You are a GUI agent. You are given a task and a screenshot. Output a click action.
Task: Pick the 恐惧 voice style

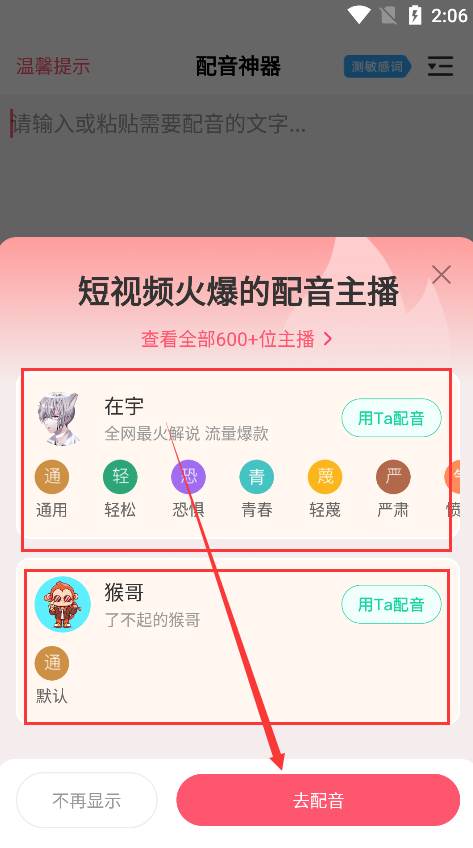pos(188,489)
